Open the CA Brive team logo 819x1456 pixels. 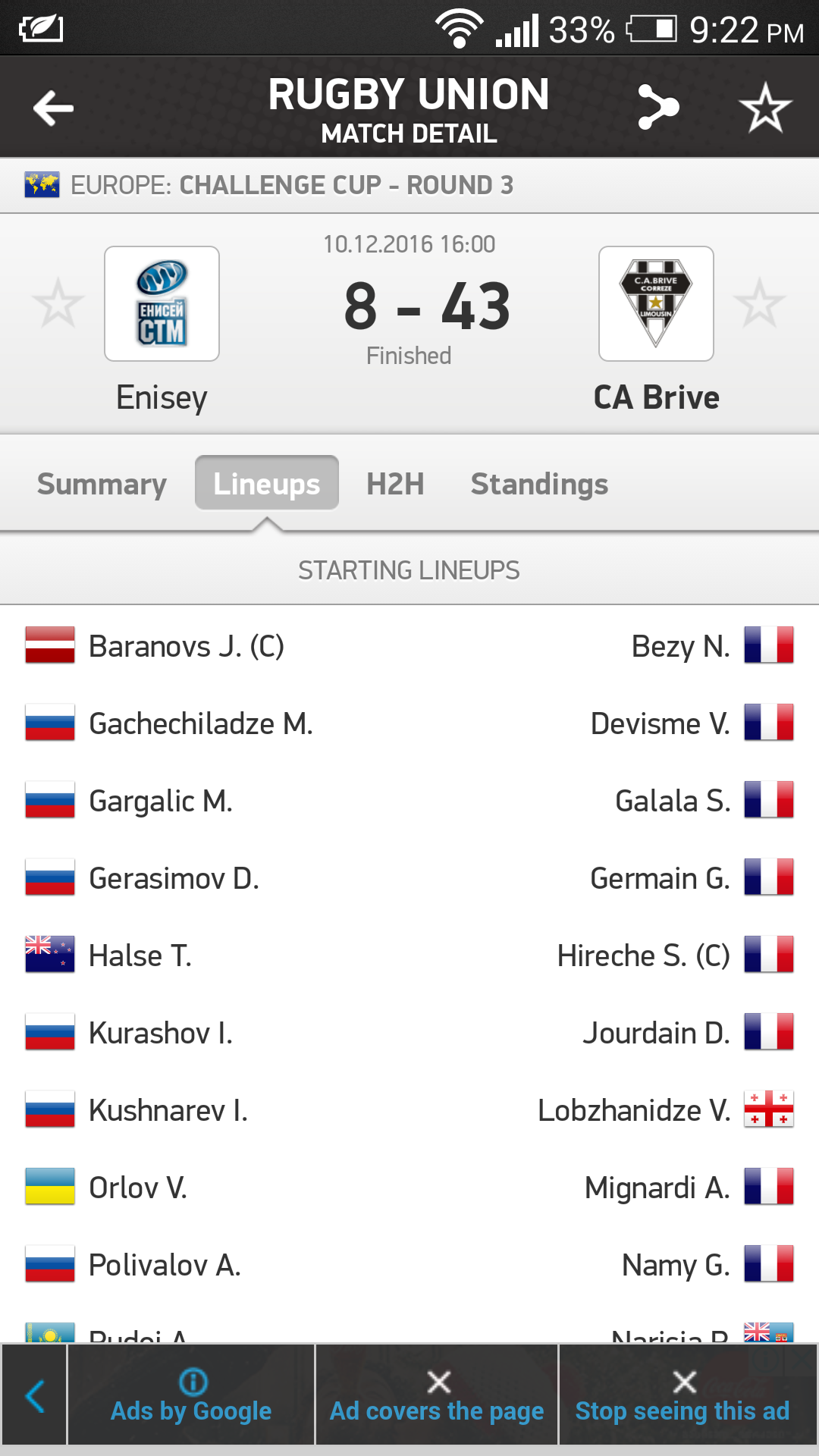pos(656,303)
